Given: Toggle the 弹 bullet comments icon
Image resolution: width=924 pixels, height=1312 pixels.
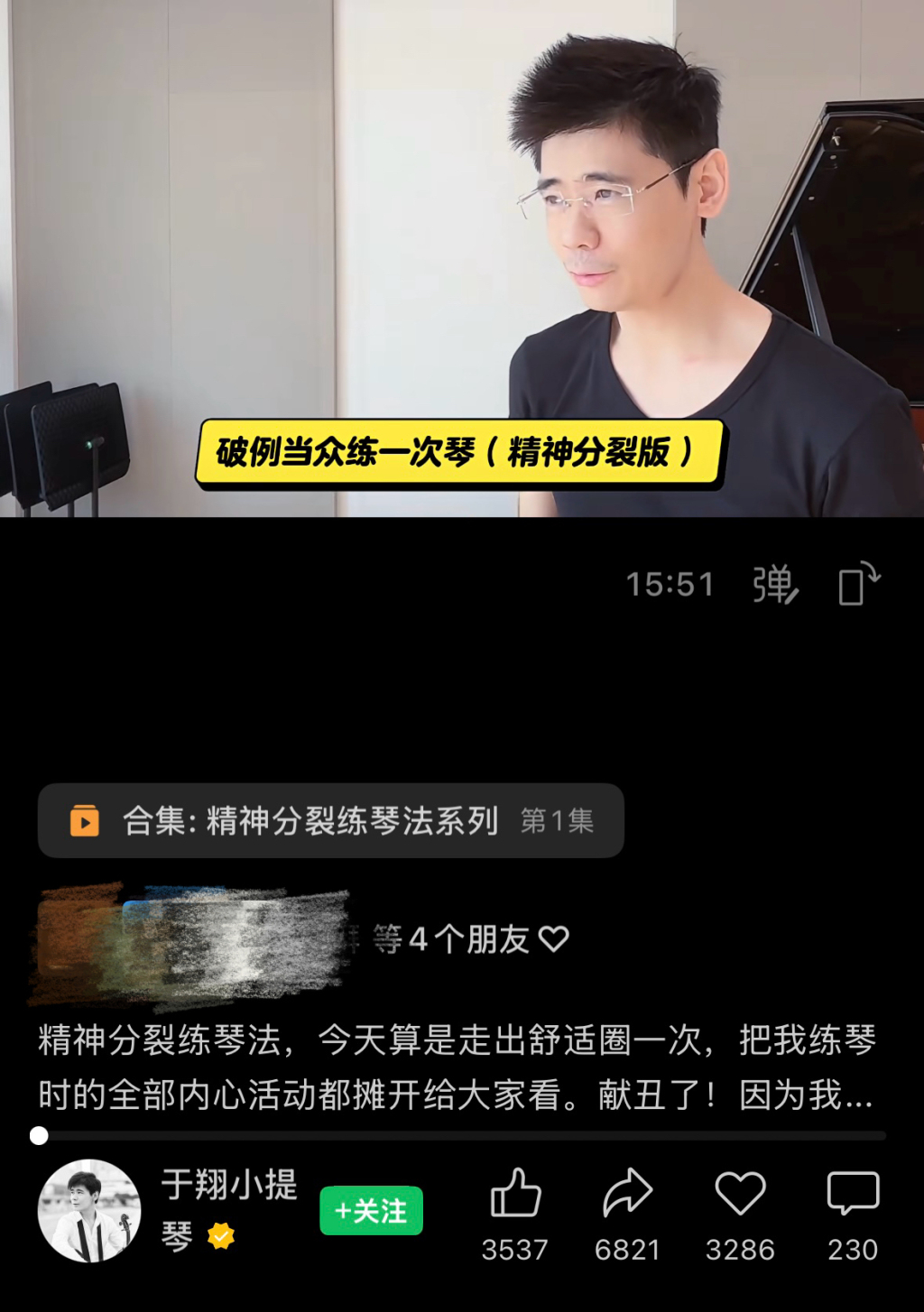Looking at the screenshot, I should click(x=775, y=585).
